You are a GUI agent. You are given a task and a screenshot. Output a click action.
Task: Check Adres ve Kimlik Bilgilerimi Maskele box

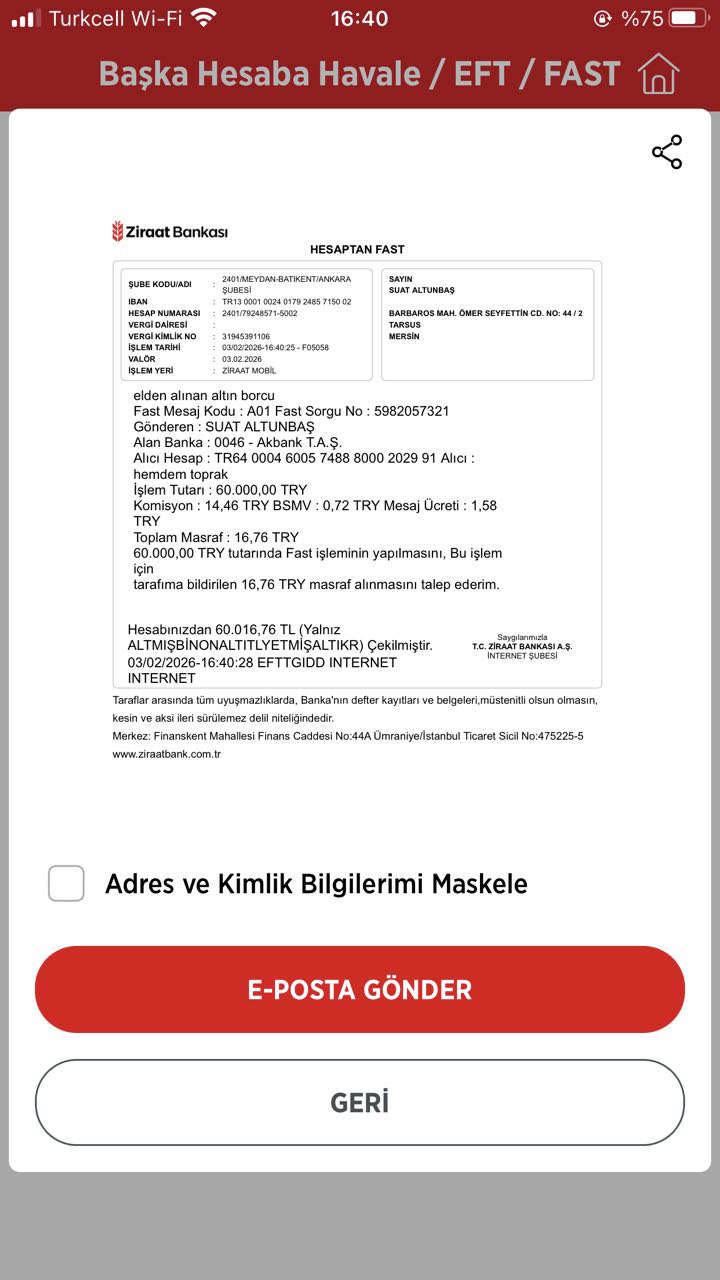pos(66,883)
